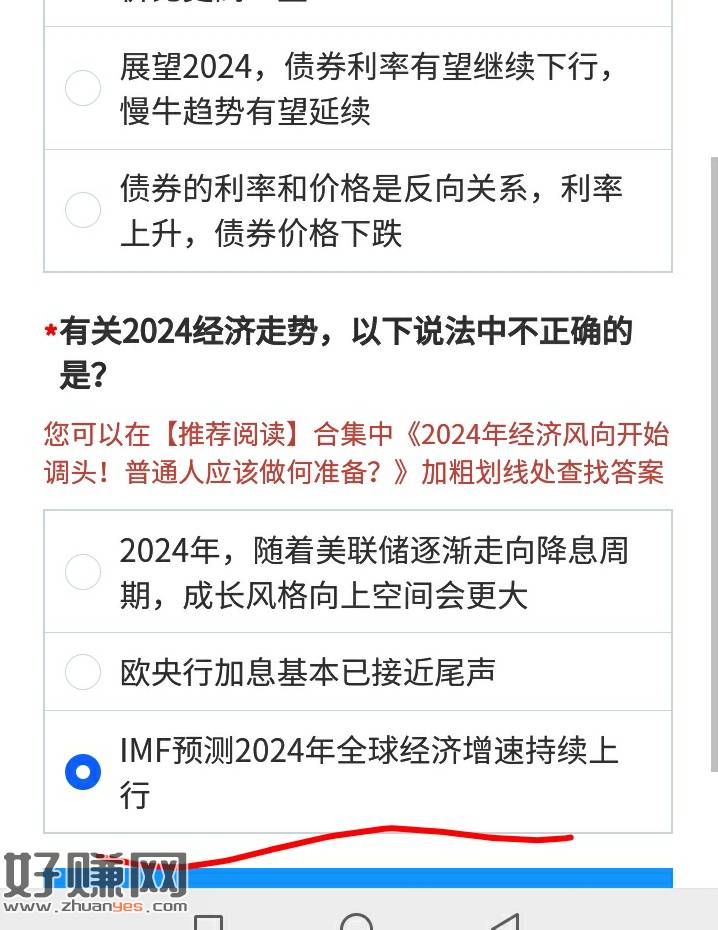Pick the option about 美联储逐渐走向降息周期
The image size is (718, 930).
click(83, 572)
